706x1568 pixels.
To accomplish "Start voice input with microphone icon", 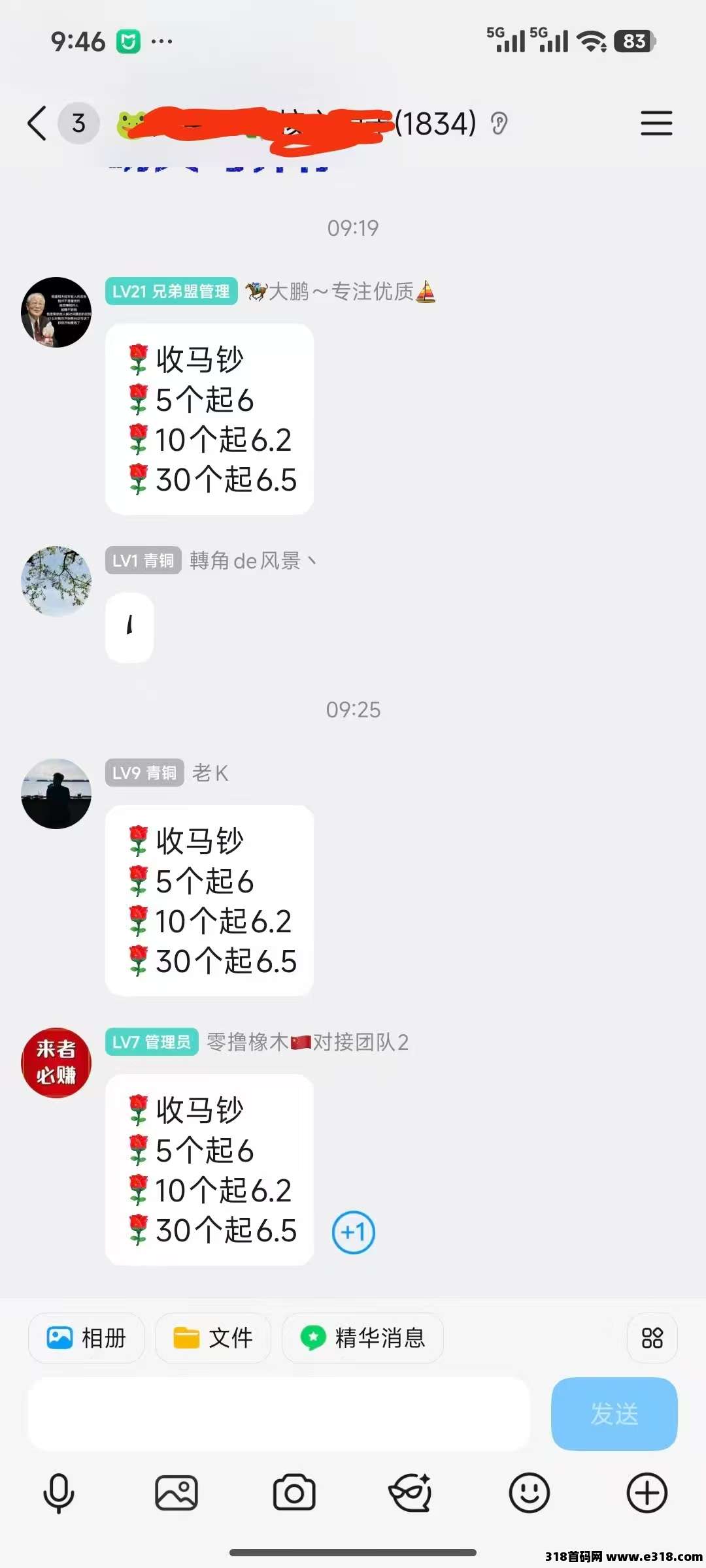I will (58, 1493).
